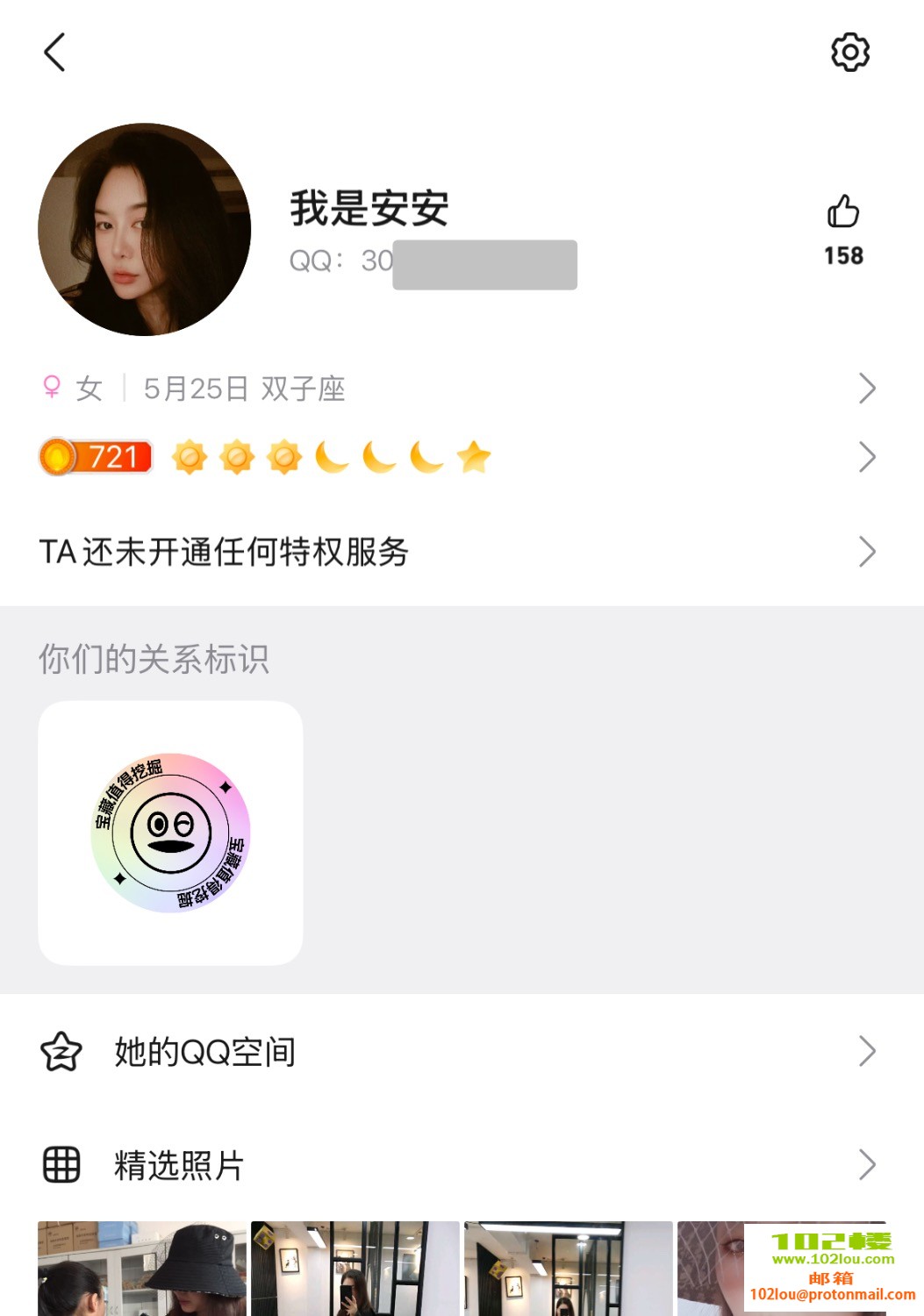Viewport: 924px width, 1316px height.
Task: Open the TA还未开通任何特权服务 row
Action: (x=456, y=552)
